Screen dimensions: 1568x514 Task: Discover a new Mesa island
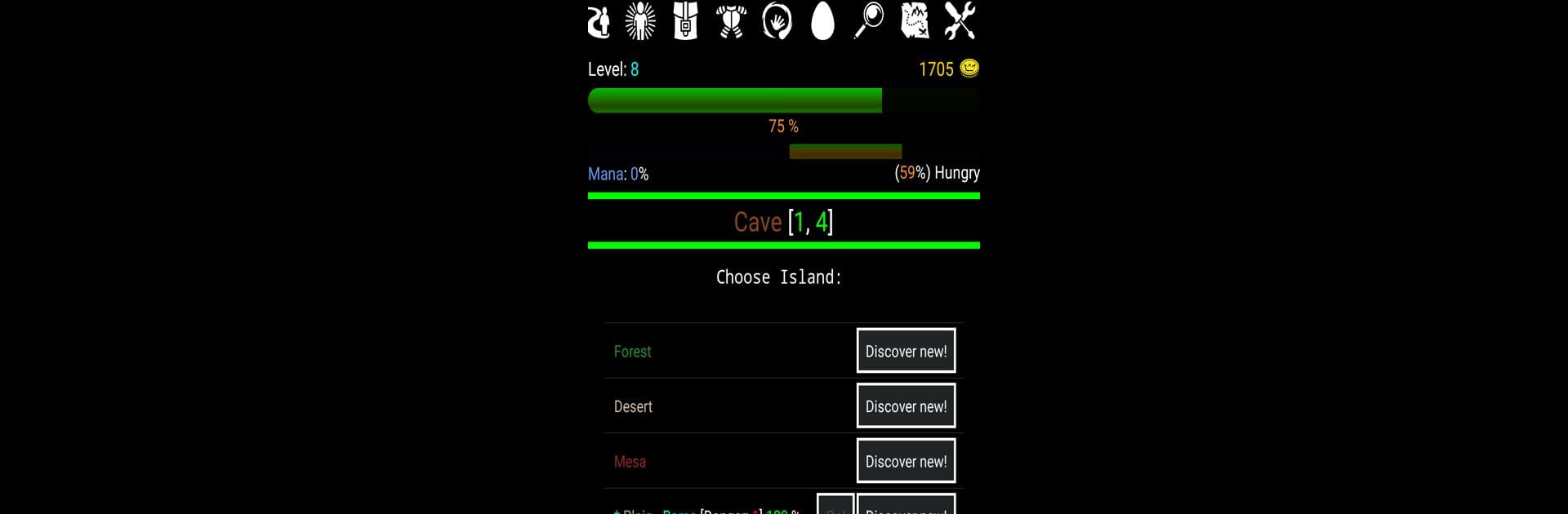906,461
